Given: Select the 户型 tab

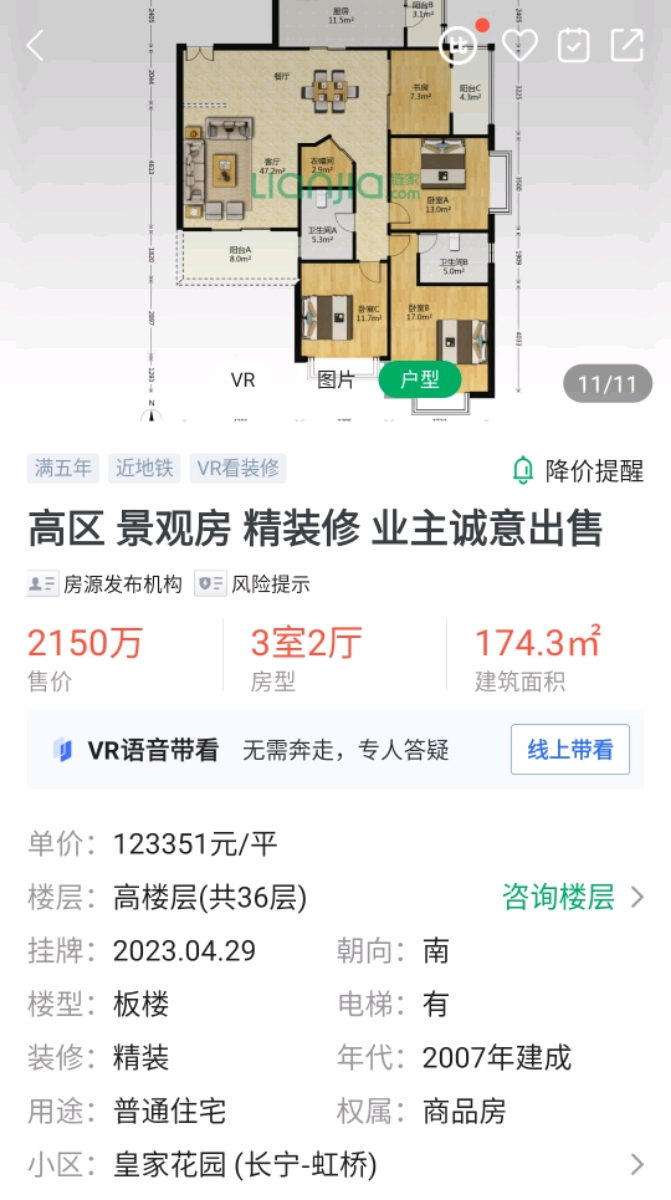Looking at the screenshot, I should point(420,380).
